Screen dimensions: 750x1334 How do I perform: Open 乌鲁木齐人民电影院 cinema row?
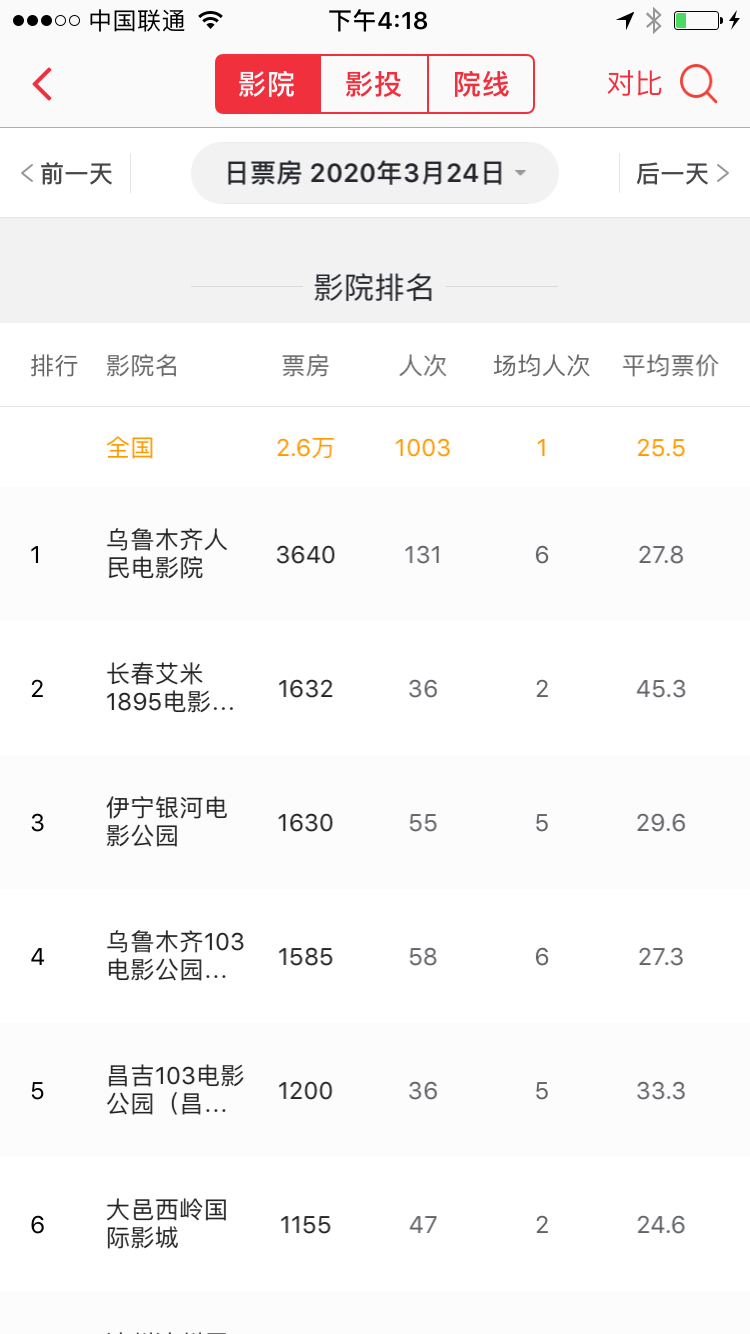[375, 554]
